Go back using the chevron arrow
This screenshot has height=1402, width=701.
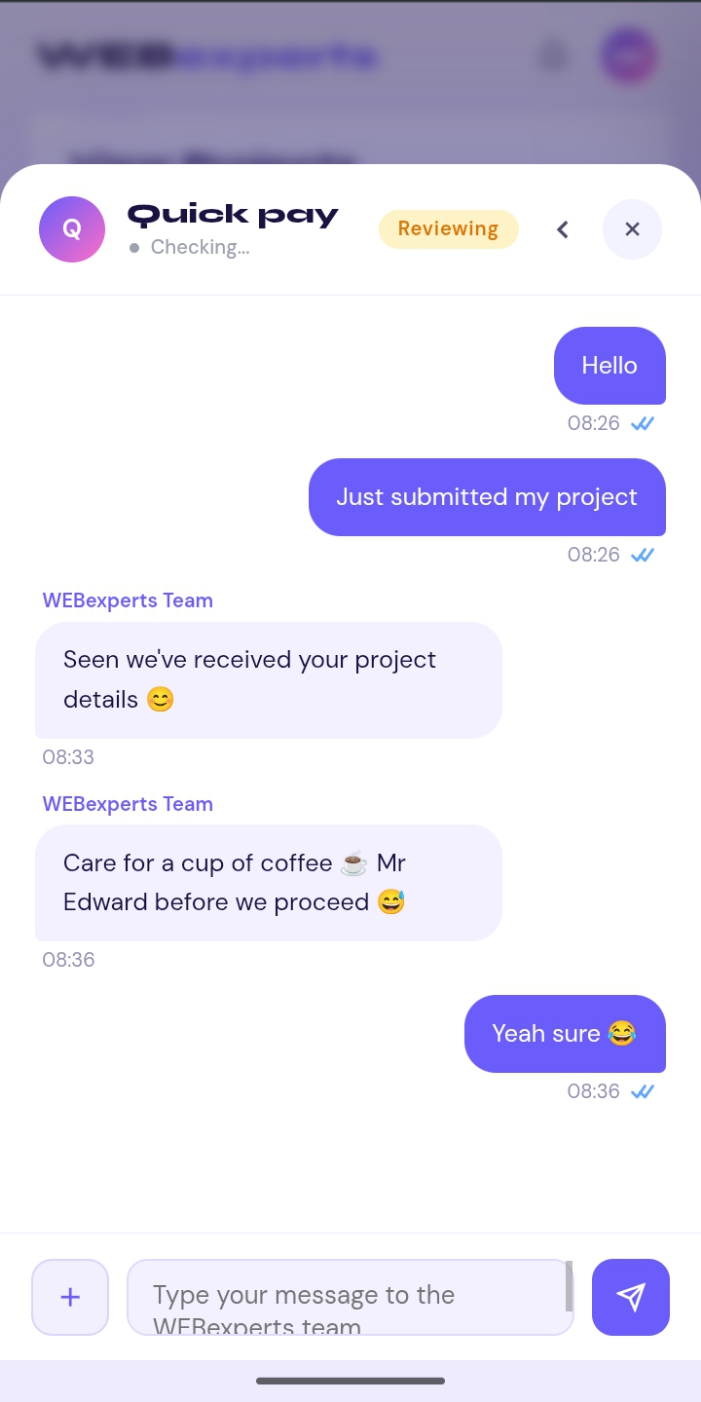(x=562, y=229)
